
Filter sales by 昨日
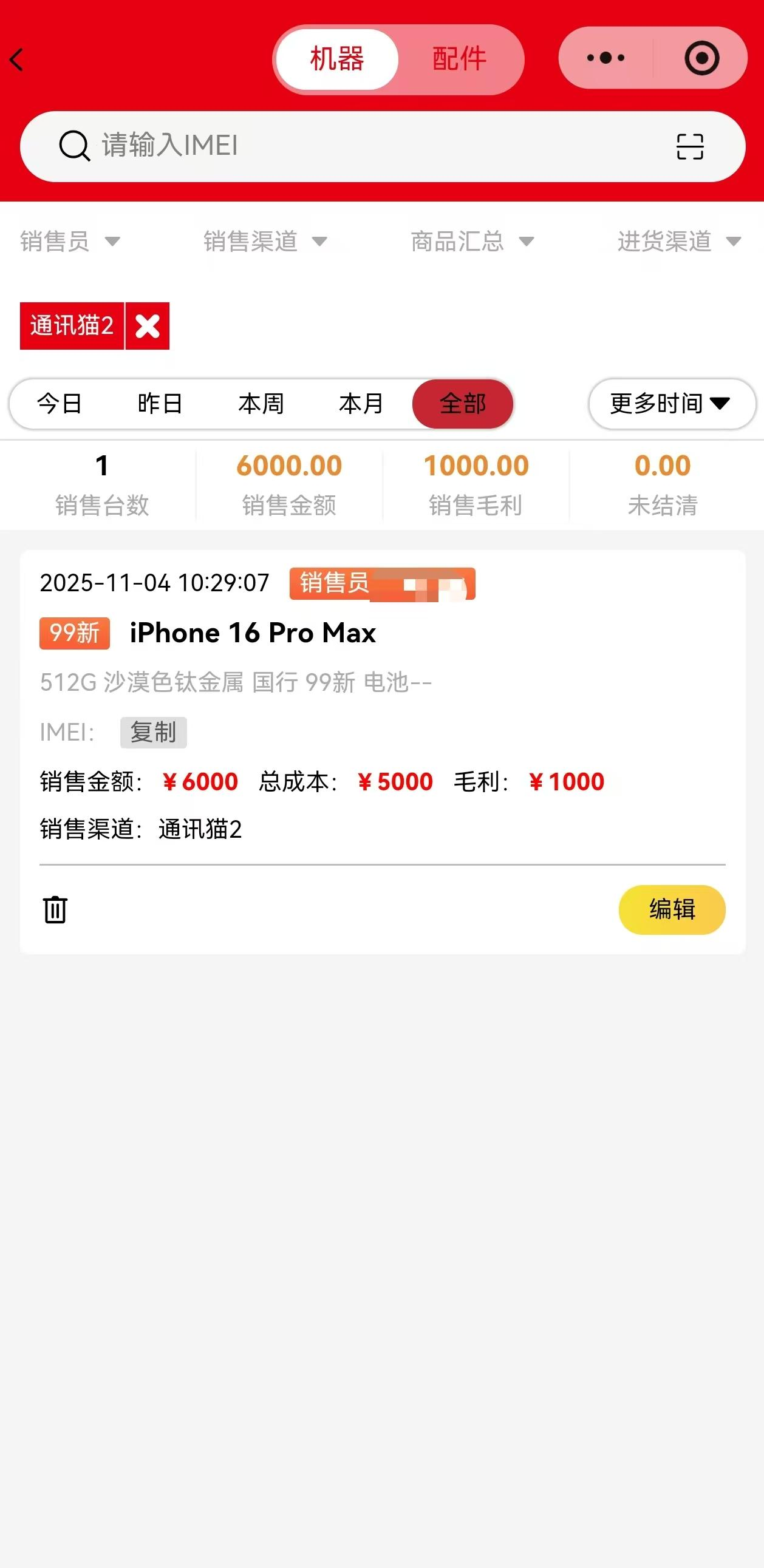tap(160, 404)
